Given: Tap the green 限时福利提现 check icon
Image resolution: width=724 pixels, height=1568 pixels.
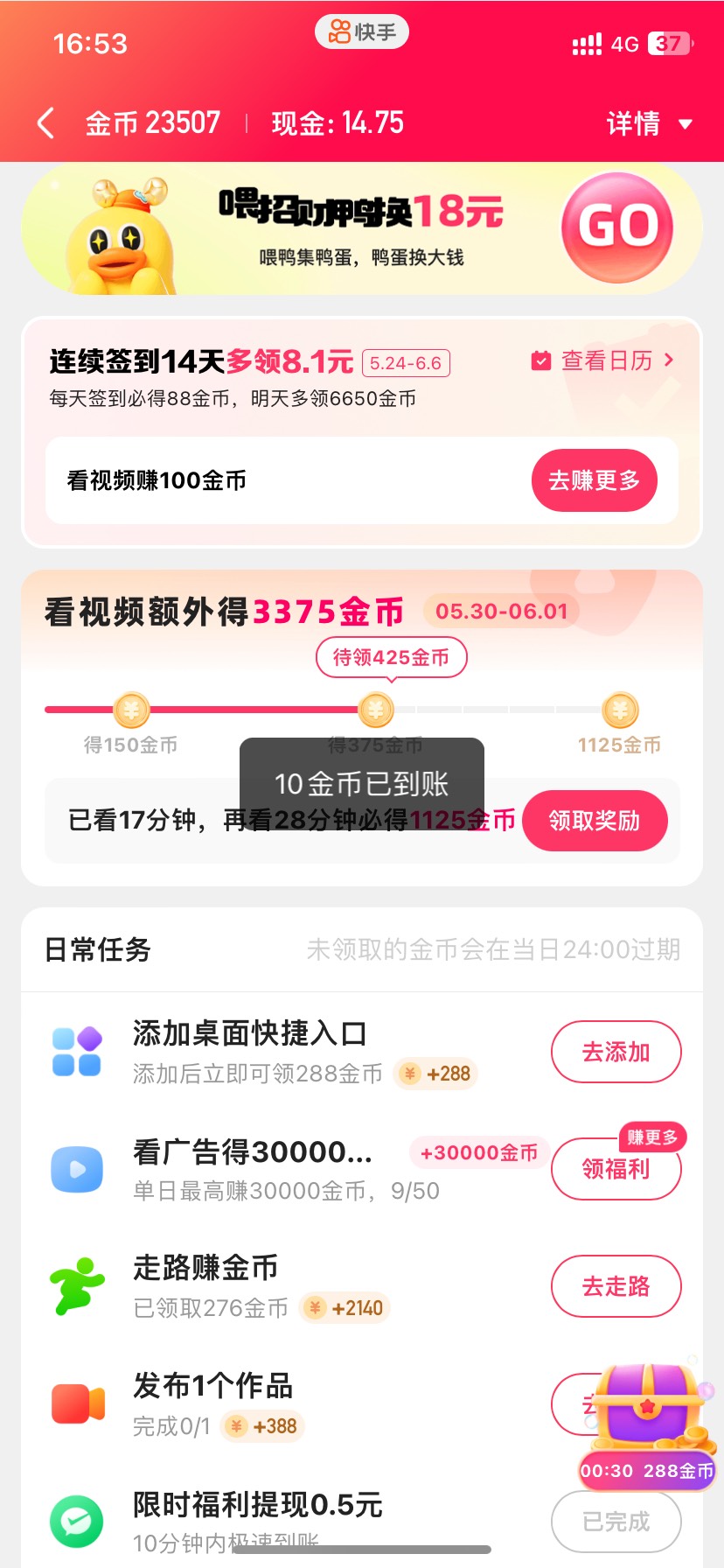Looking at the screenshot, I should point(77,1522).
